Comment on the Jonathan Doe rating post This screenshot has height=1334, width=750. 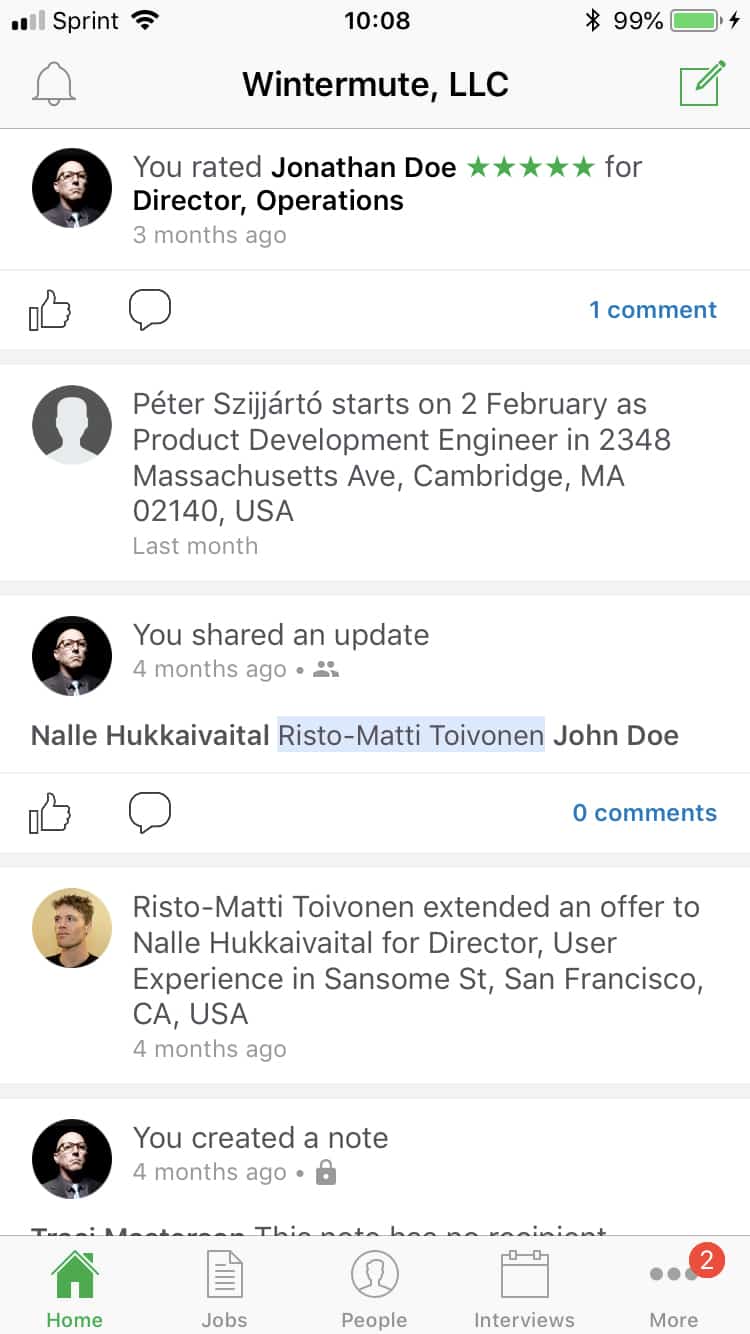point(150,310)
